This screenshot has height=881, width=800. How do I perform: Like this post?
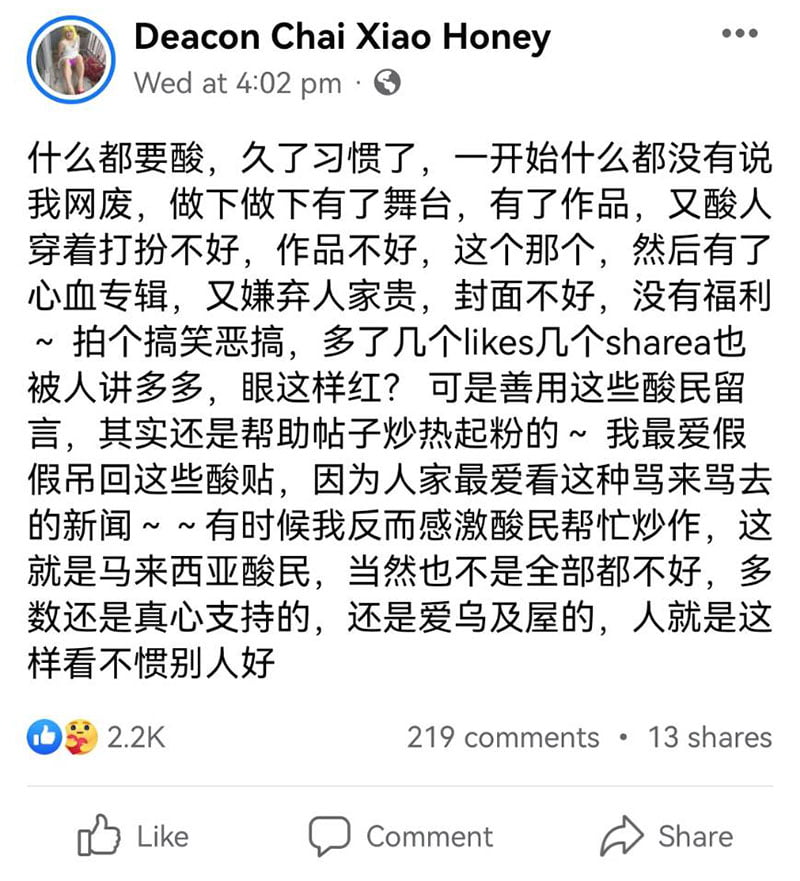[x=134, y=836]
